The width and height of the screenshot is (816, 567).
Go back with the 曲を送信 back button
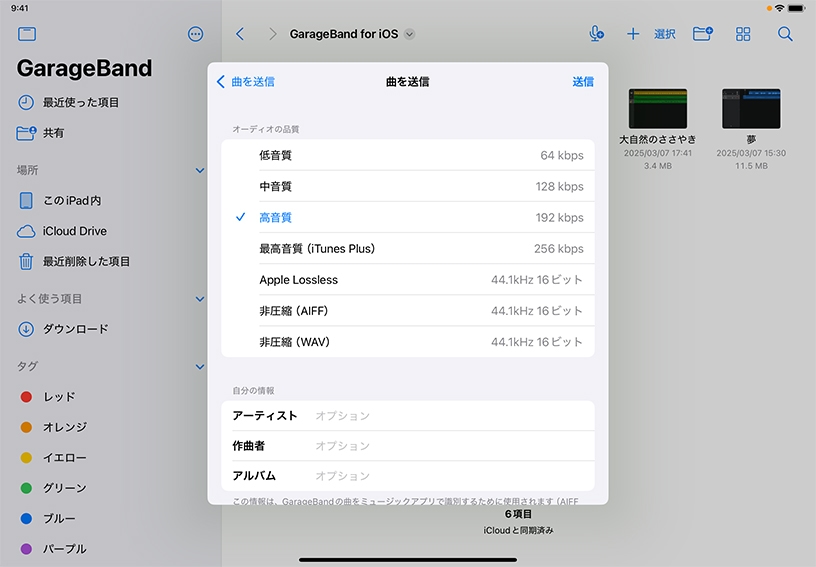tap(245, 82)
